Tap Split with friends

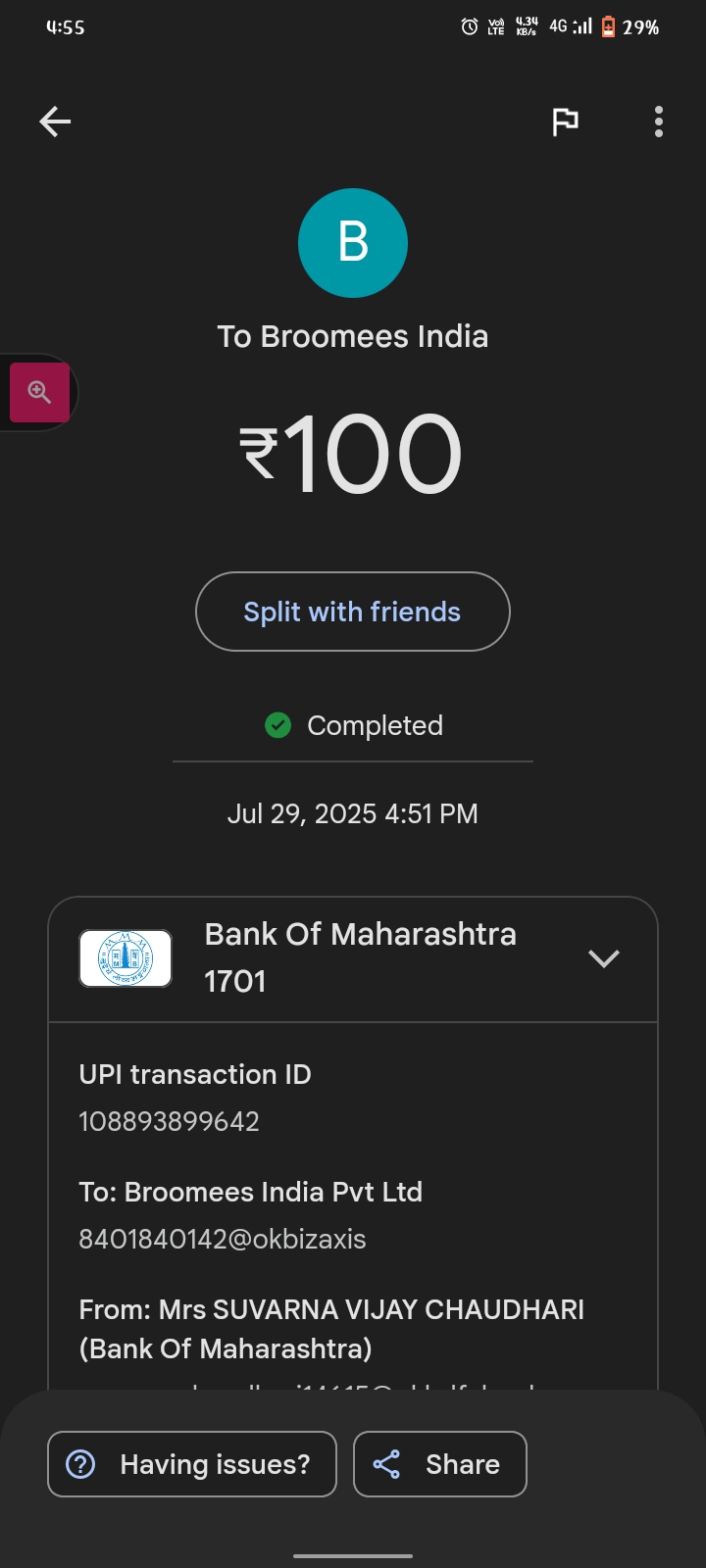pyautogui.click(x=353, y=612)
